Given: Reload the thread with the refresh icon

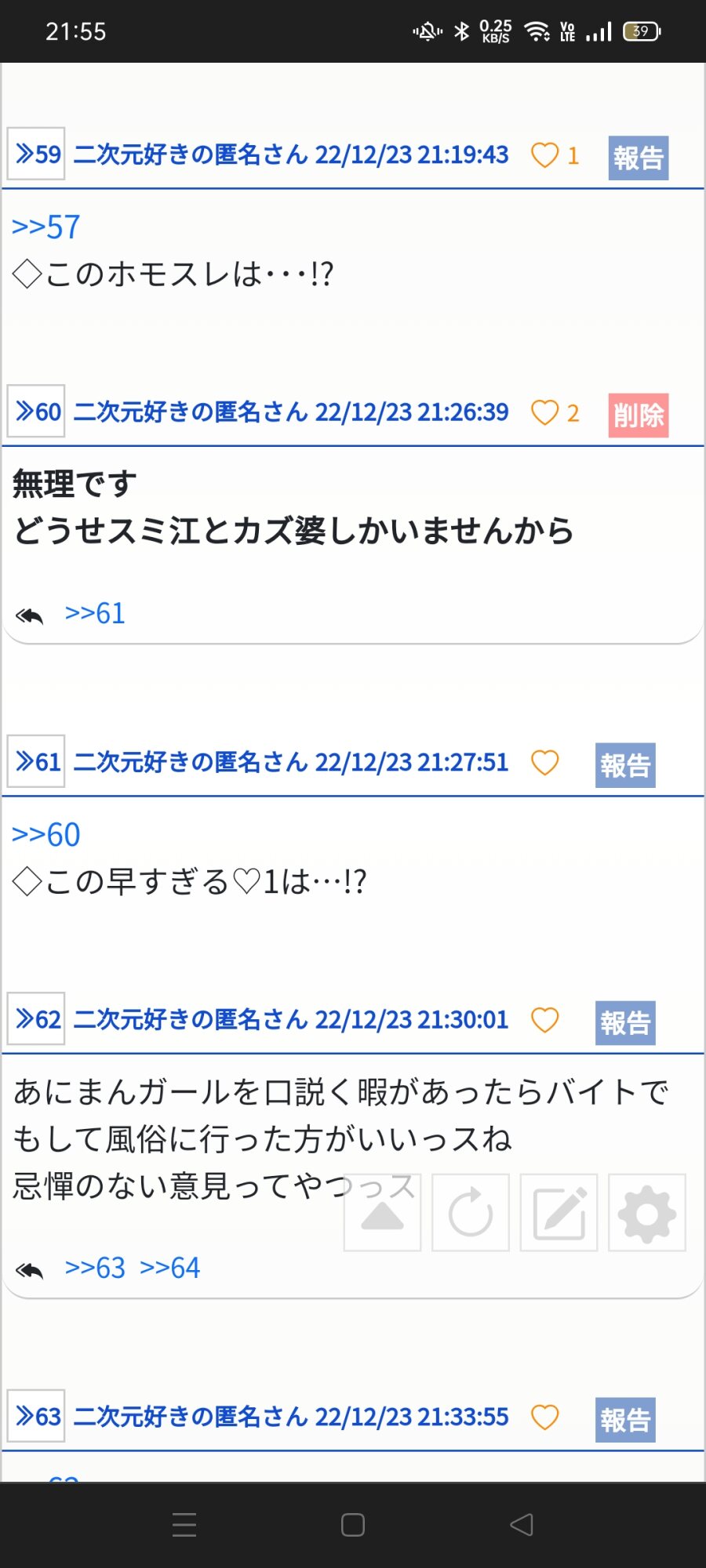Looking at the screenshot, I should point(471,1212).
